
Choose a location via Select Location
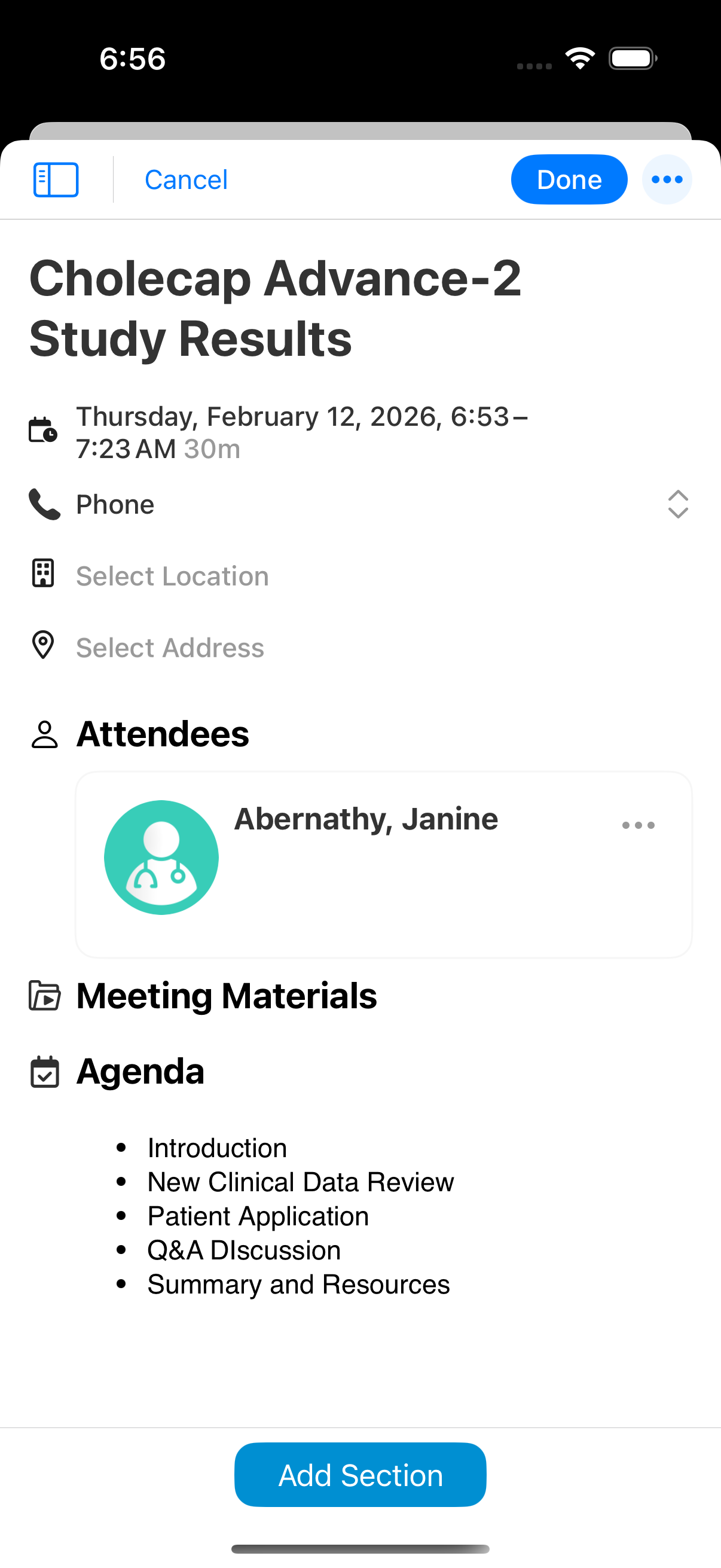click(172, 576)
